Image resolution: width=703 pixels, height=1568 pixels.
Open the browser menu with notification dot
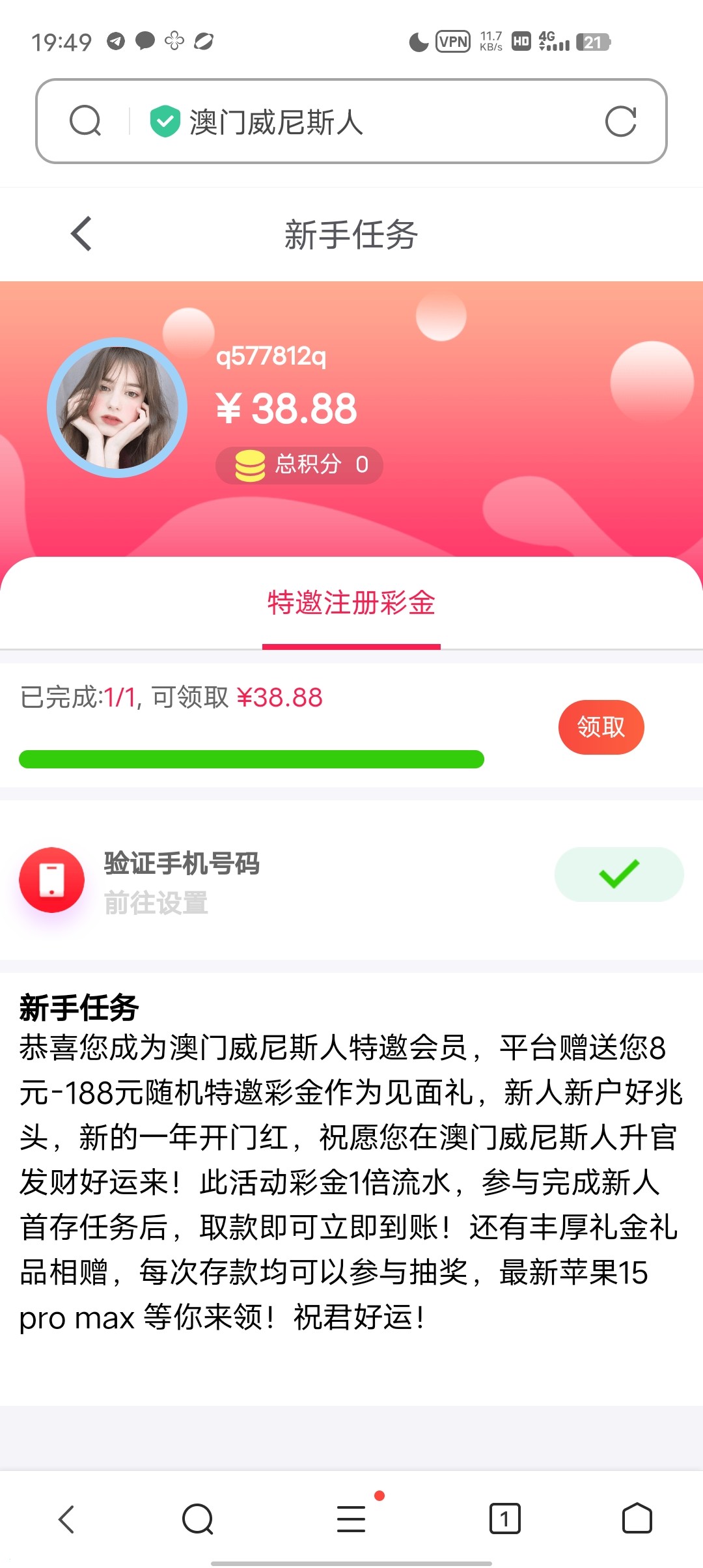coord(351,1520)
